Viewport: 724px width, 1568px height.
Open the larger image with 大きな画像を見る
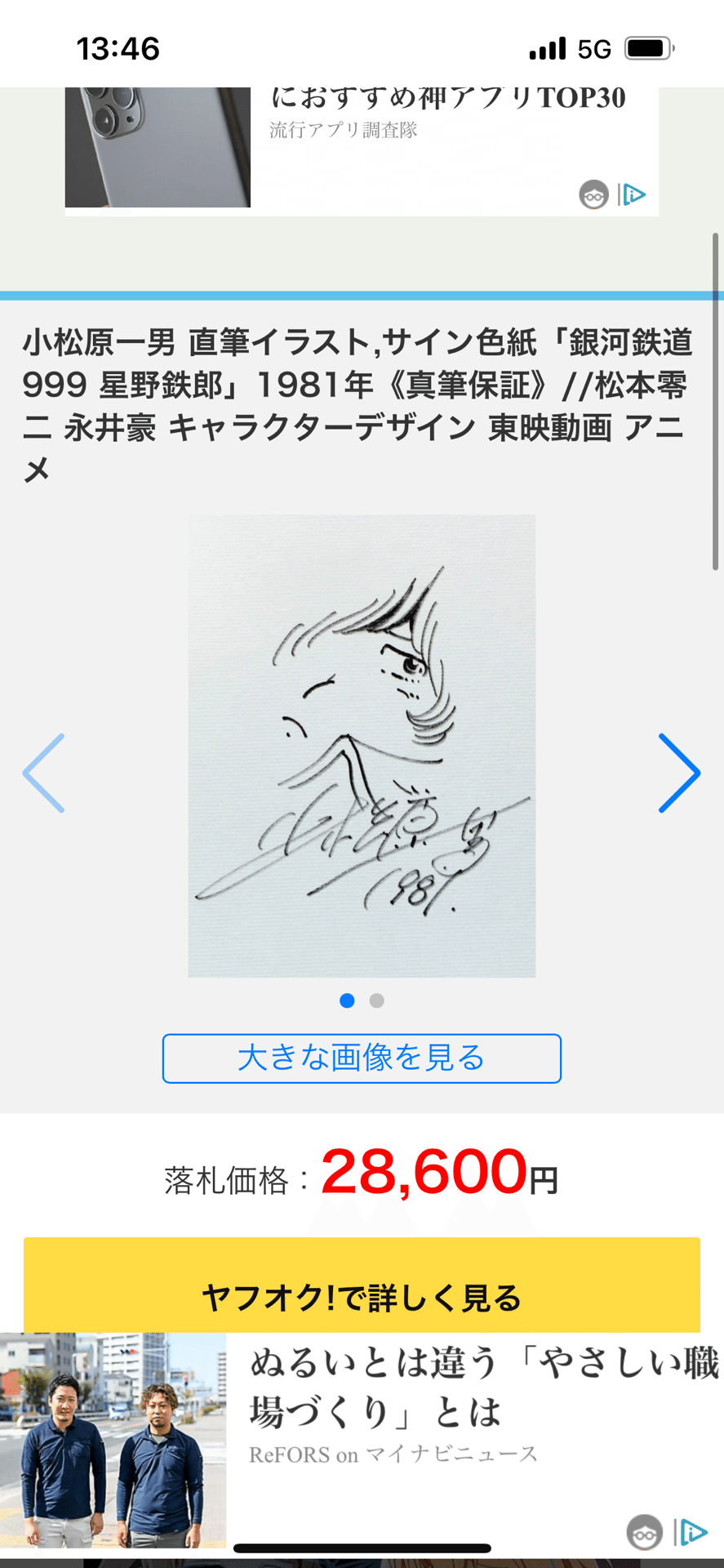(362, 1058)
